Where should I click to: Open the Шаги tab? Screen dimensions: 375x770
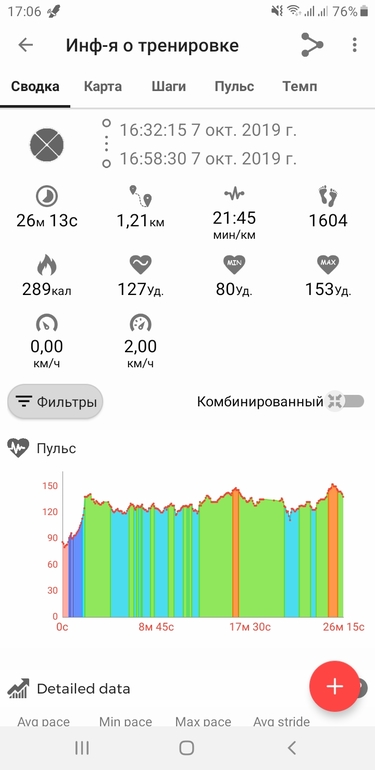point(168,87)
